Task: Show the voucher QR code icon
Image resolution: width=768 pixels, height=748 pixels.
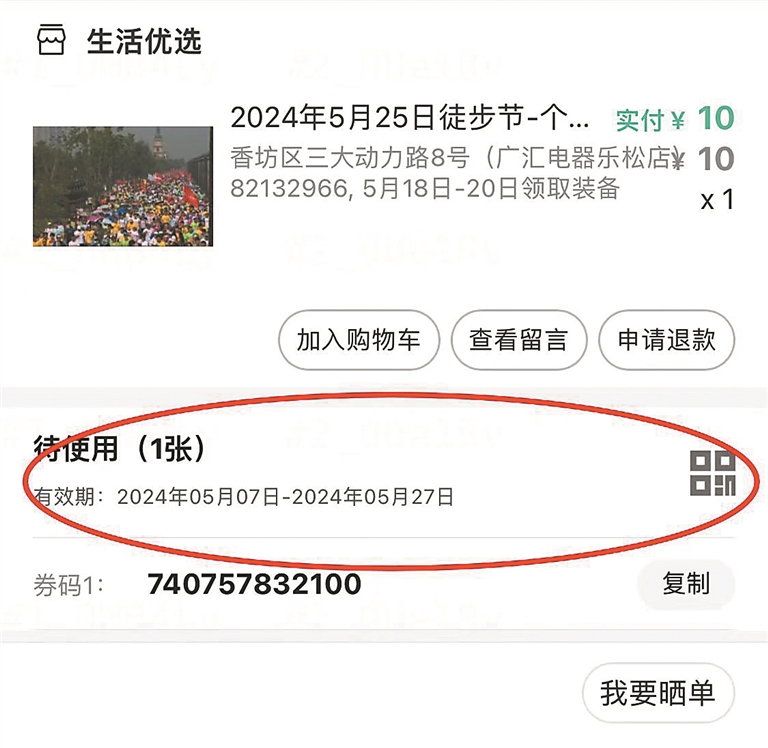Action: (712, 473)
